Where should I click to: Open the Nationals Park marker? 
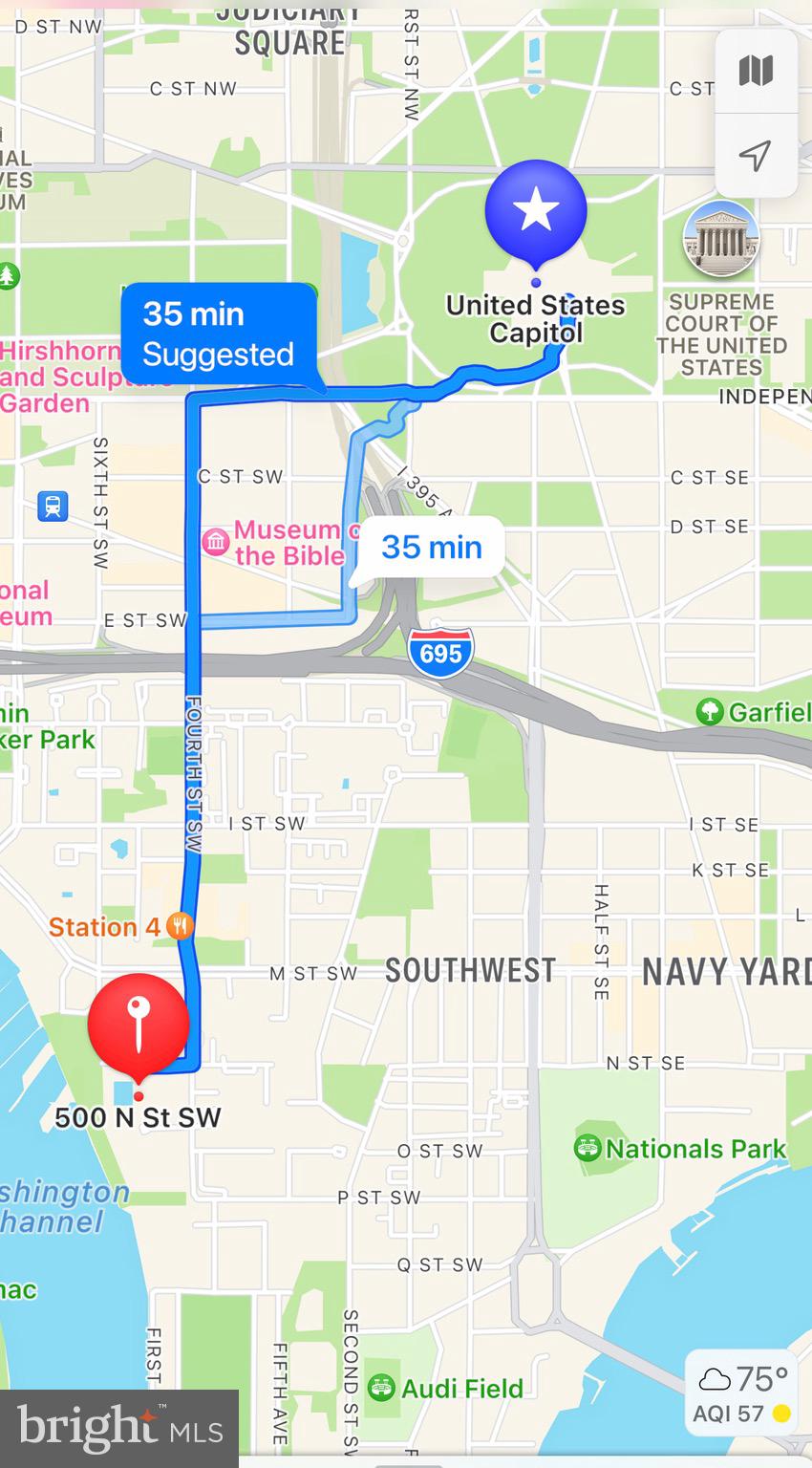coord(588,1149)
